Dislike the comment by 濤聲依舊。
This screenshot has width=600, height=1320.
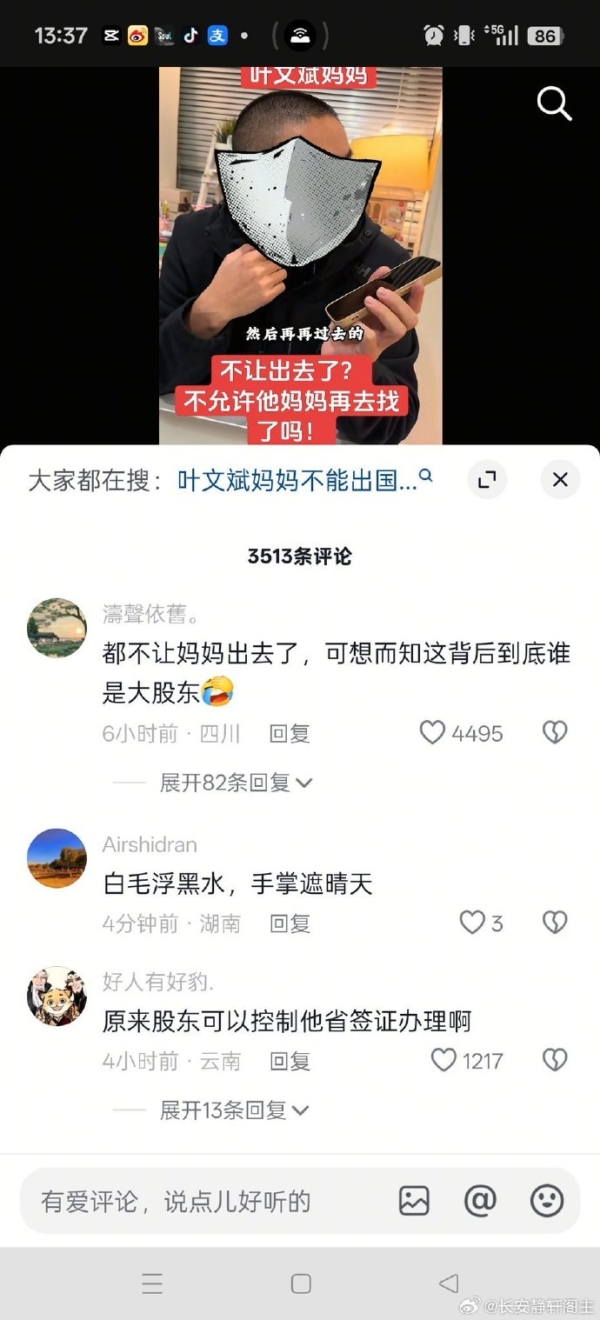tap(554, 733)
